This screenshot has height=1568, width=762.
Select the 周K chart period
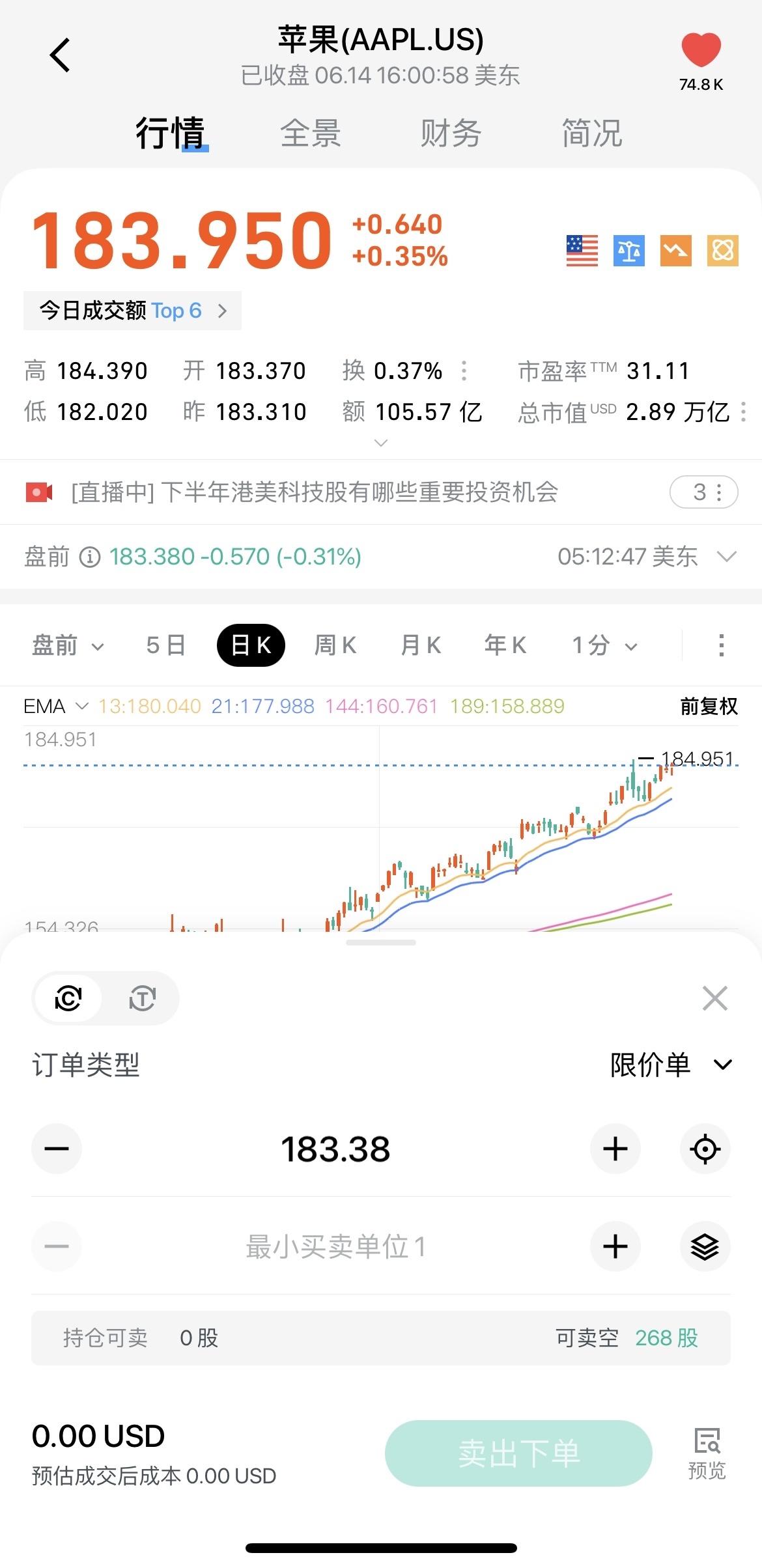coord(335,645)
